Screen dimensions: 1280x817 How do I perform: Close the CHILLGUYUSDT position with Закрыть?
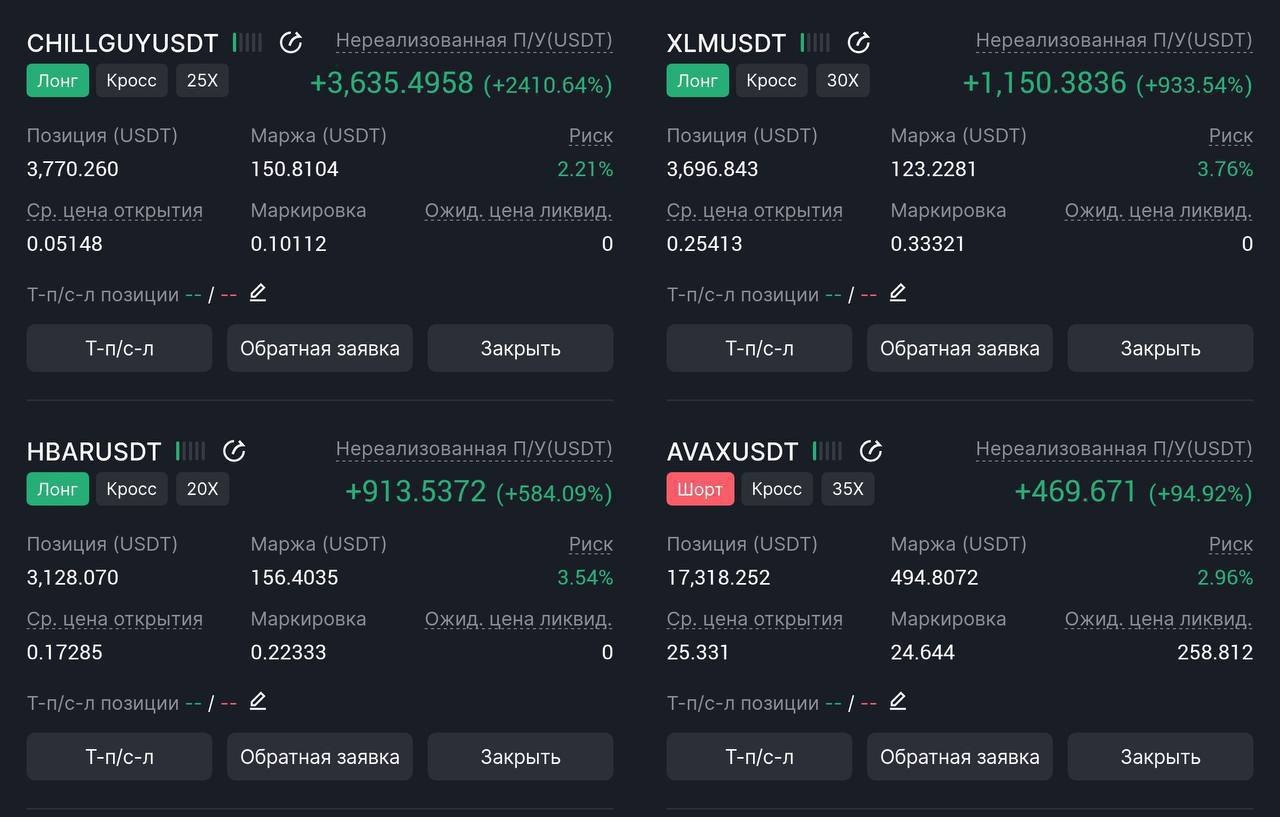pos(520,348)
